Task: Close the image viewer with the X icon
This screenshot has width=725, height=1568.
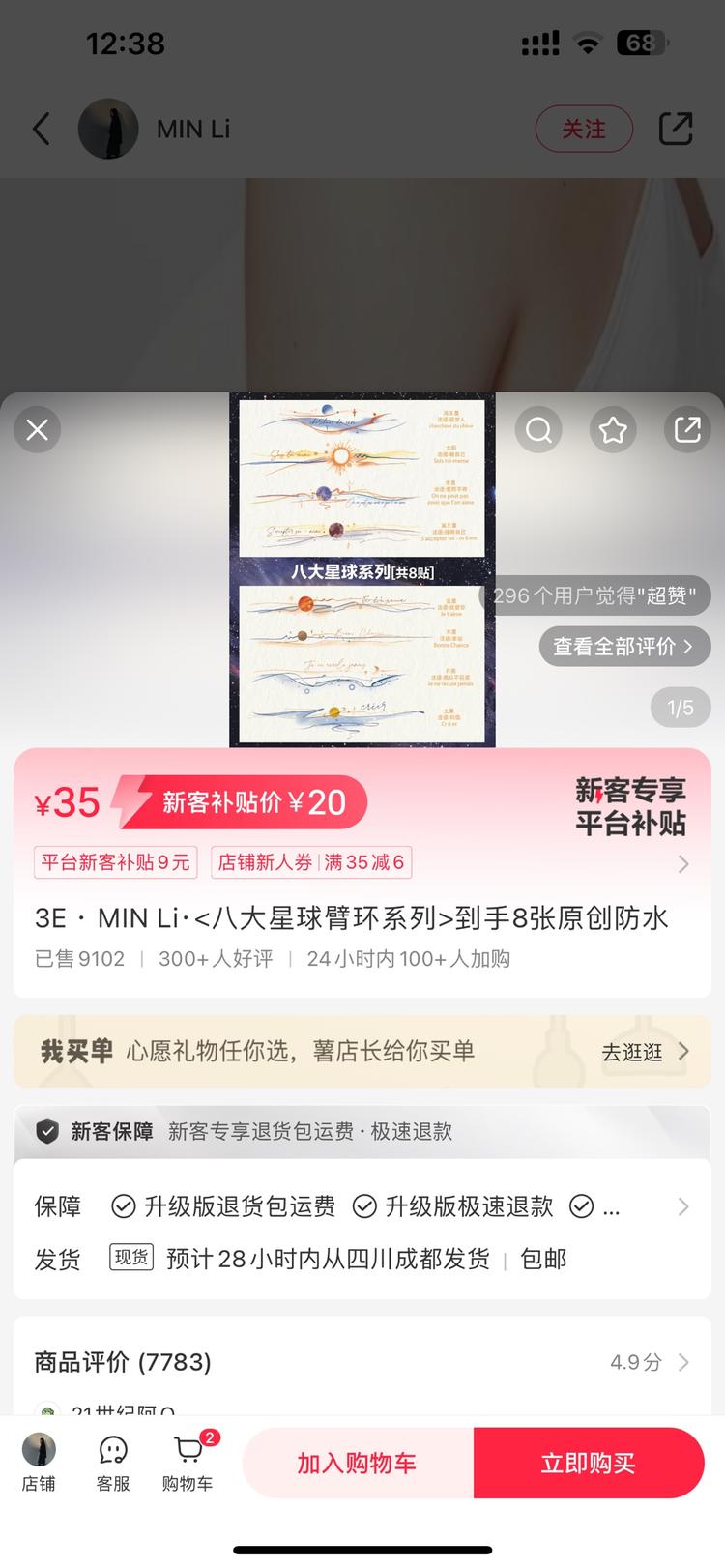Action: click(37, 429)
